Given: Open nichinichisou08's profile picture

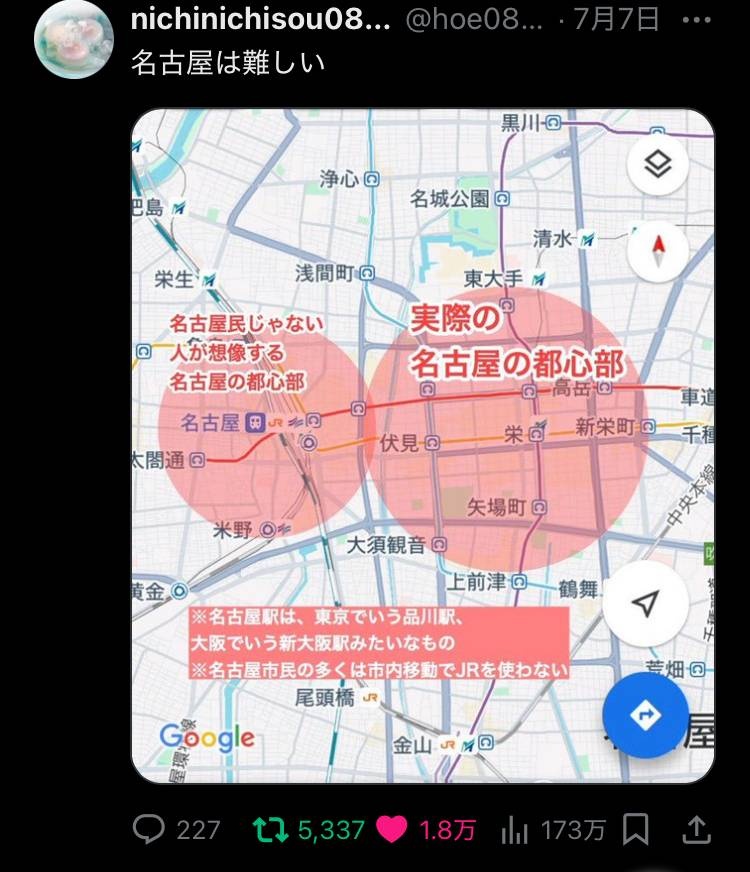Looking at the screenshot, I should coord(73,40).
